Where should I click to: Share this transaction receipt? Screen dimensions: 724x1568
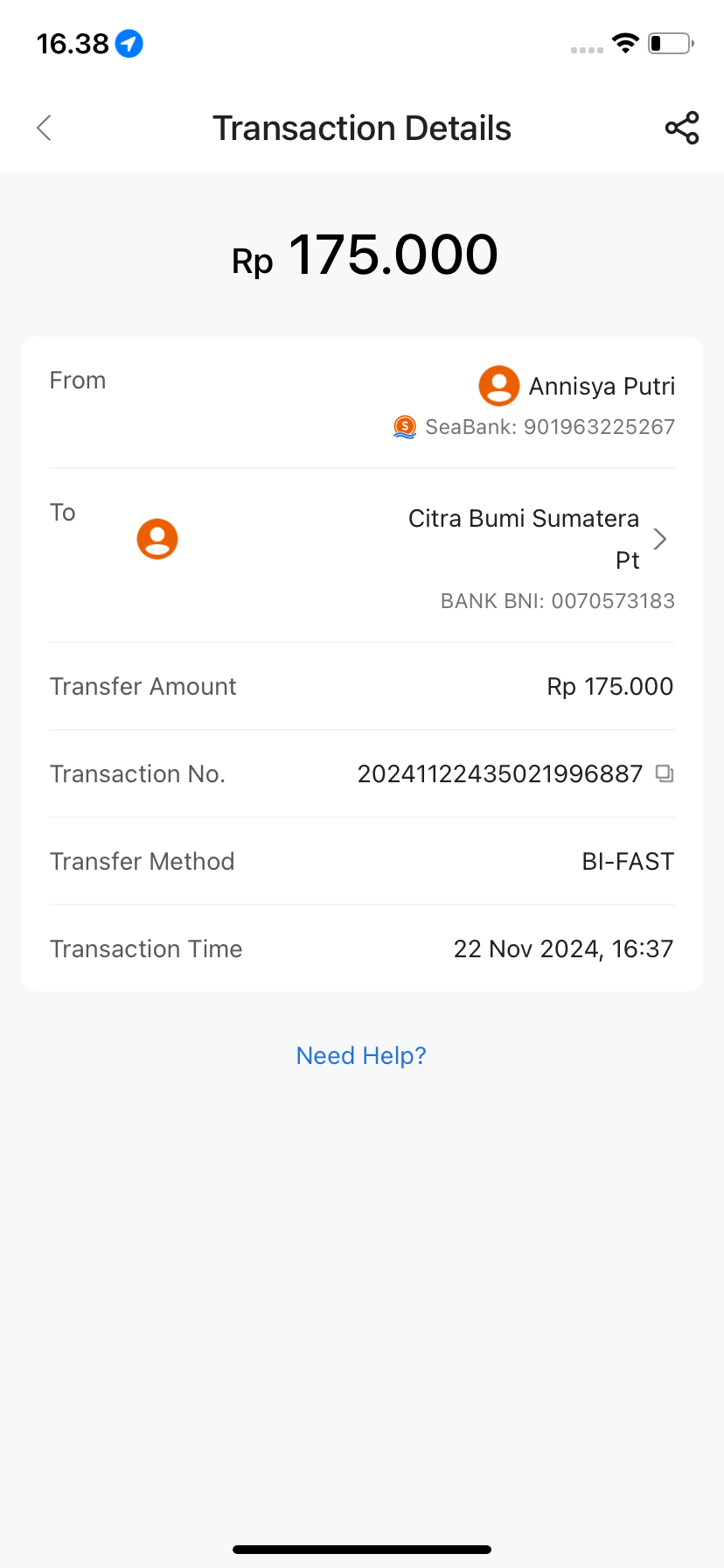tap(681, 128)
